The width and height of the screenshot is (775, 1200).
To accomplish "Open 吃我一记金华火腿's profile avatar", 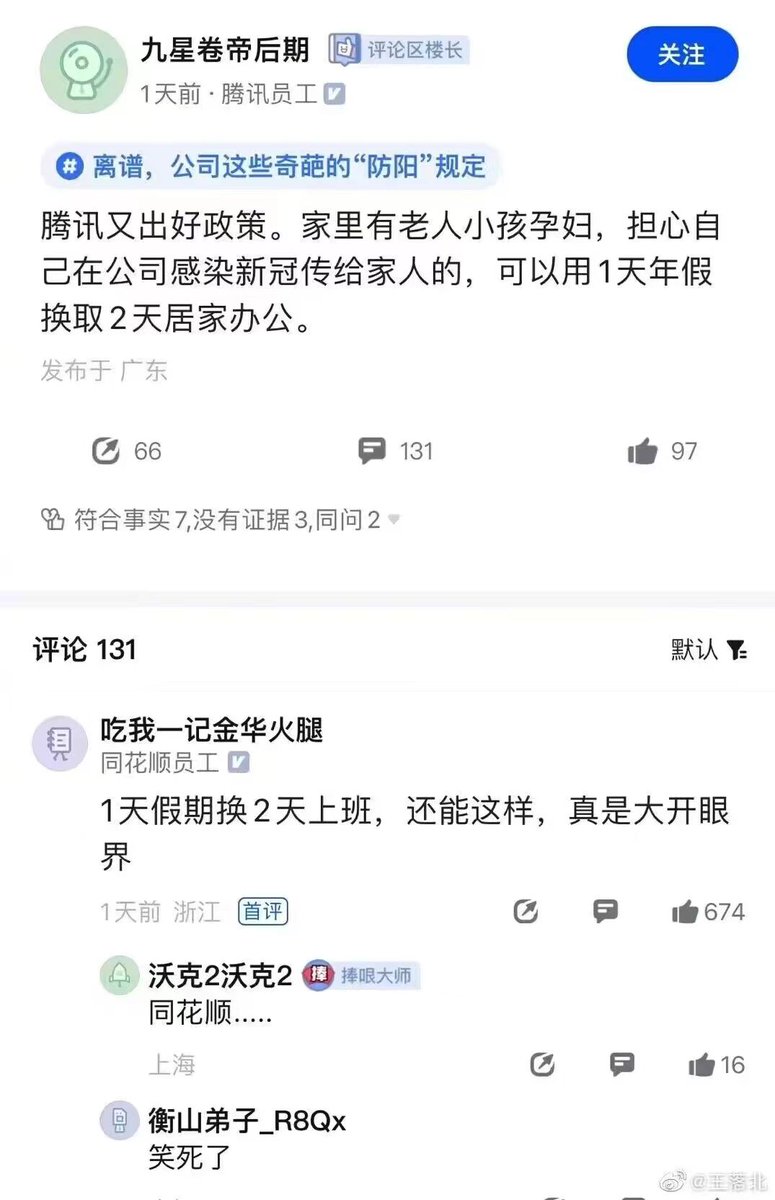I will point(60,745).
